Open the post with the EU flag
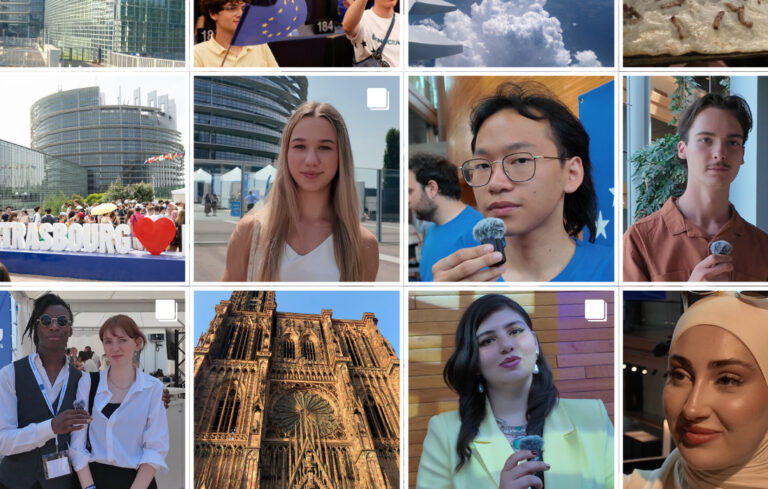This screenshot has width=768, height=489. point(296,32)
